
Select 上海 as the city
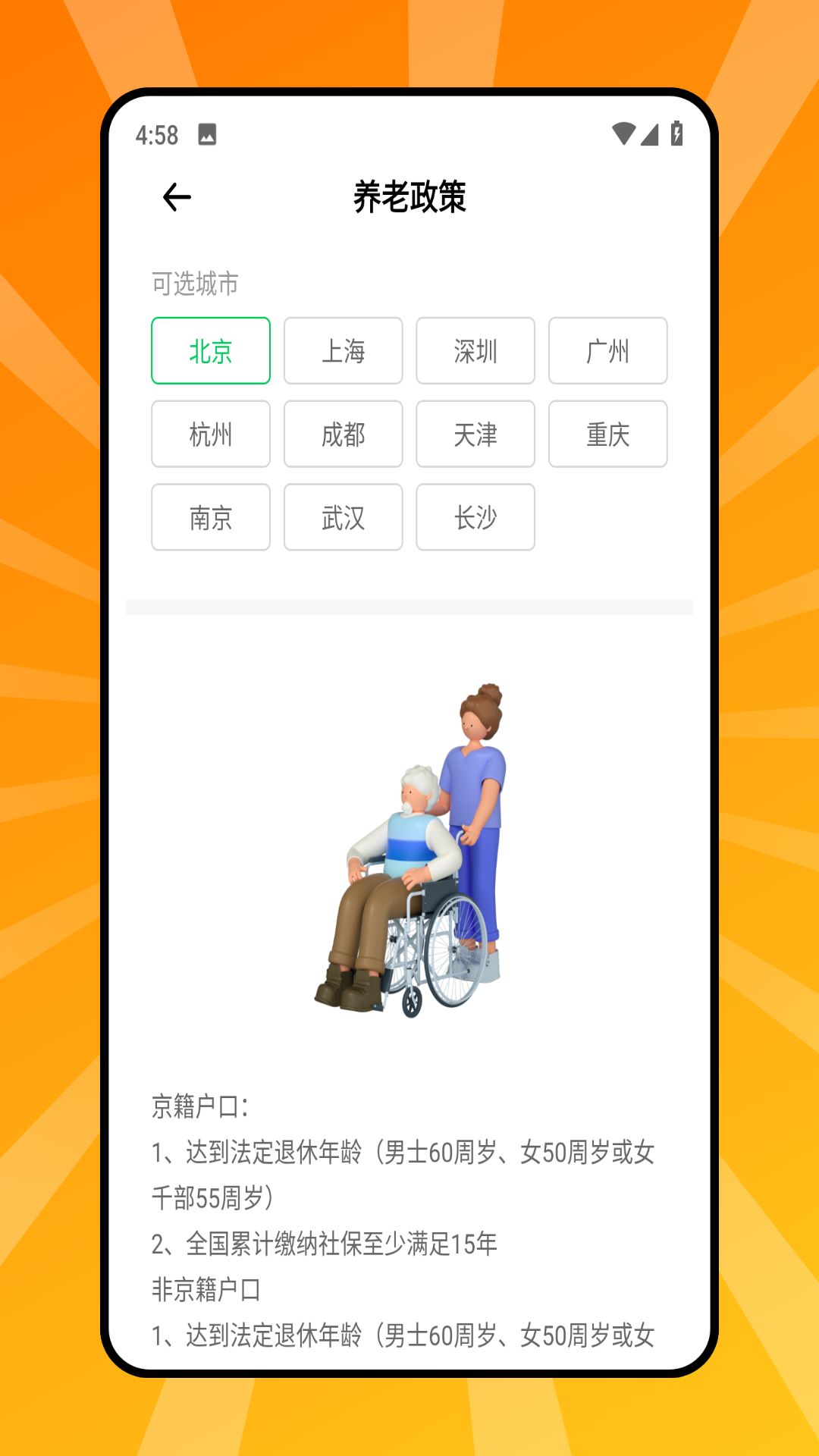tap(343, 351)
